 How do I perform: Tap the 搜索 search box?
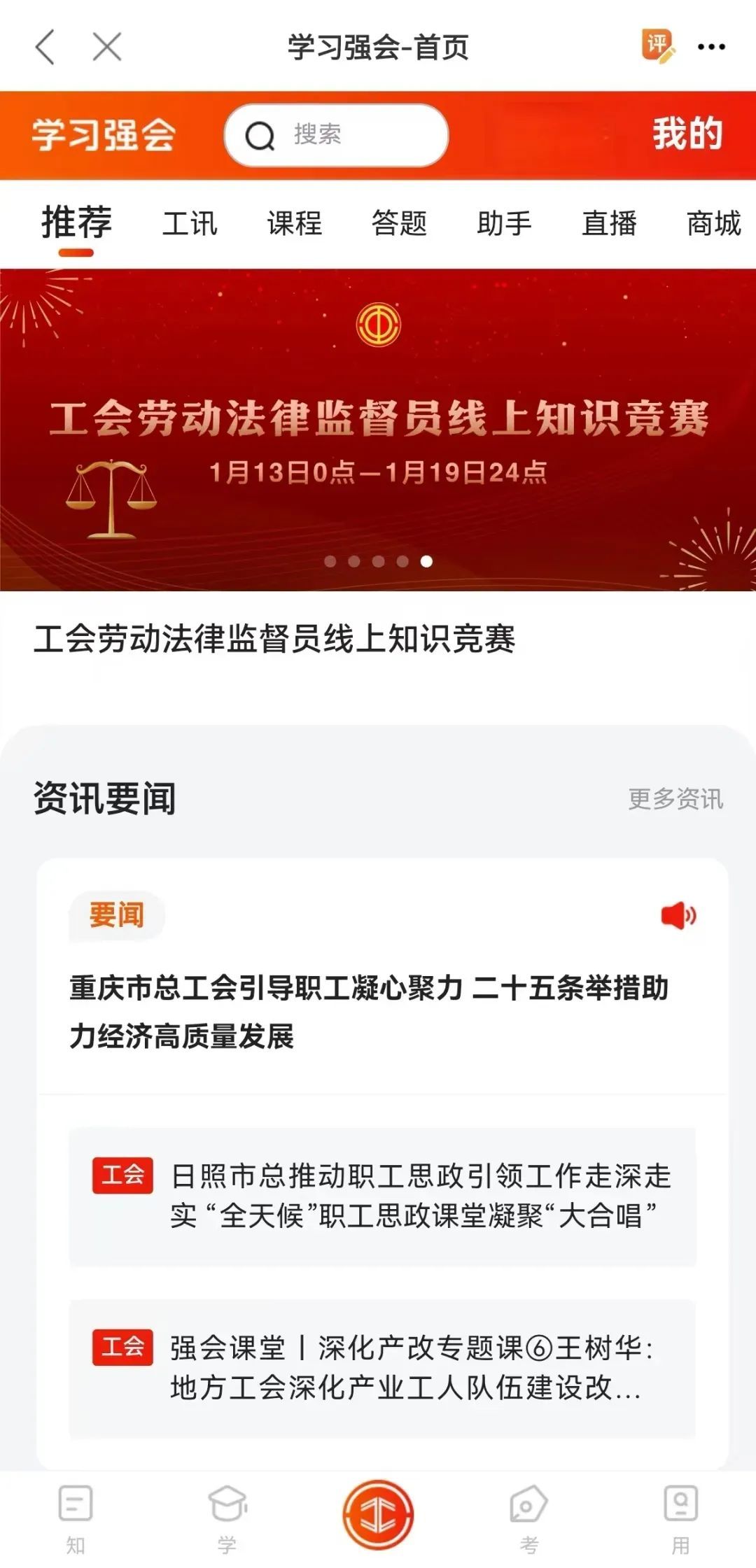point(336,135)
